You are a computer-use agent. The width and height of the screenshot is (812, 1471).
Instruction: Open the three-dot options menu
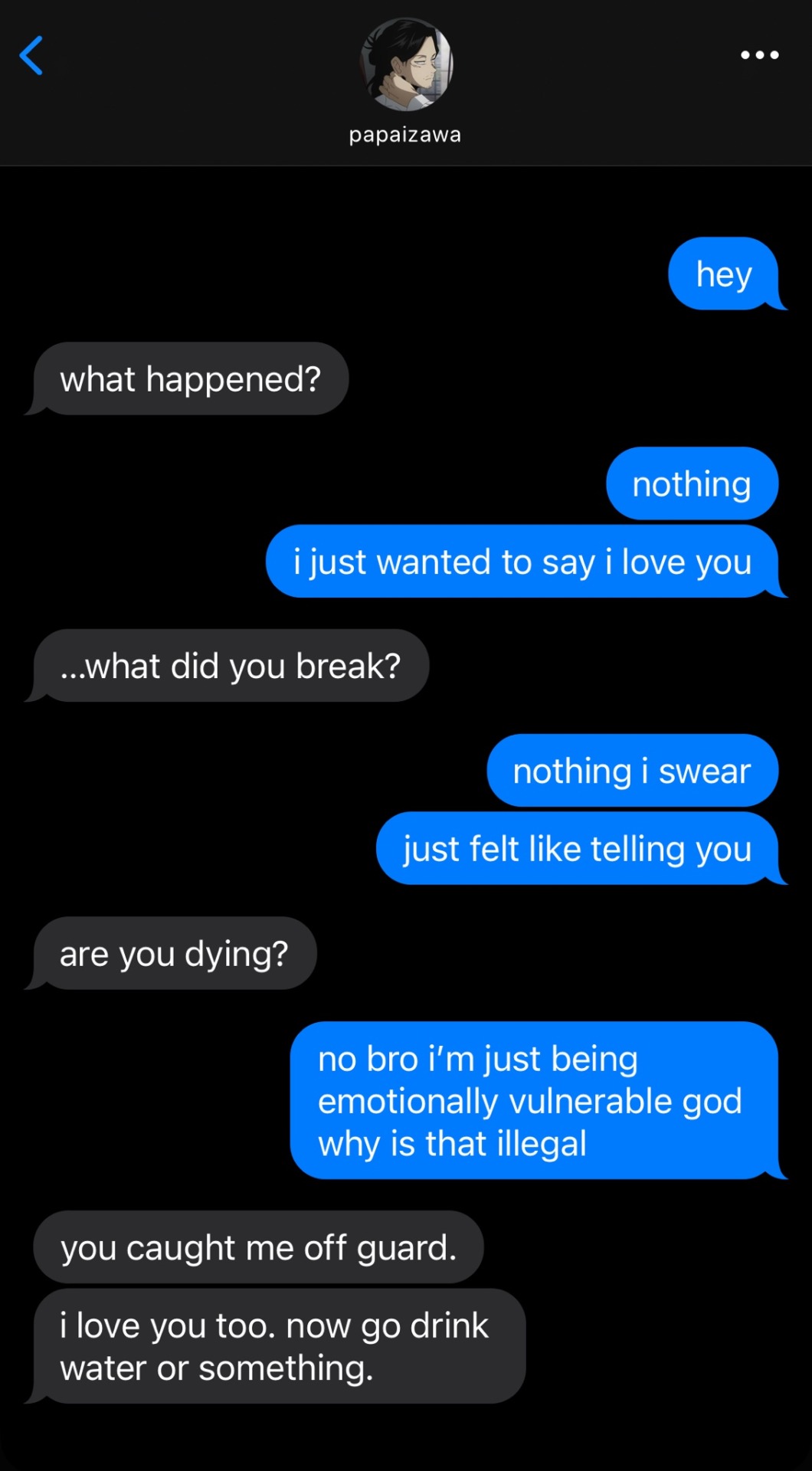(x=759, y=55)
